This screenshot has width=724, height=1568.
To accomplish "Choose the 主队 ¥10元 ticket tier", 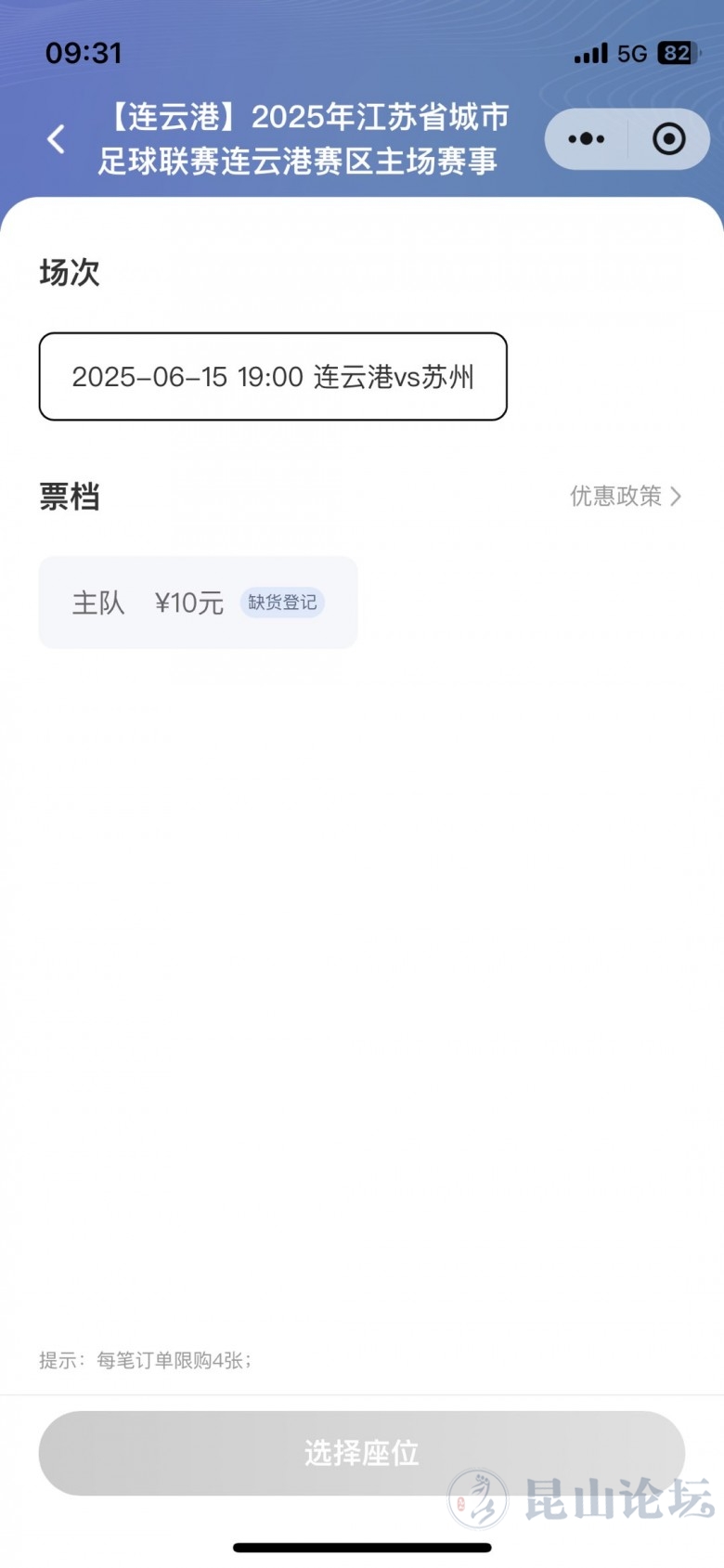I will tap(198, 603).
